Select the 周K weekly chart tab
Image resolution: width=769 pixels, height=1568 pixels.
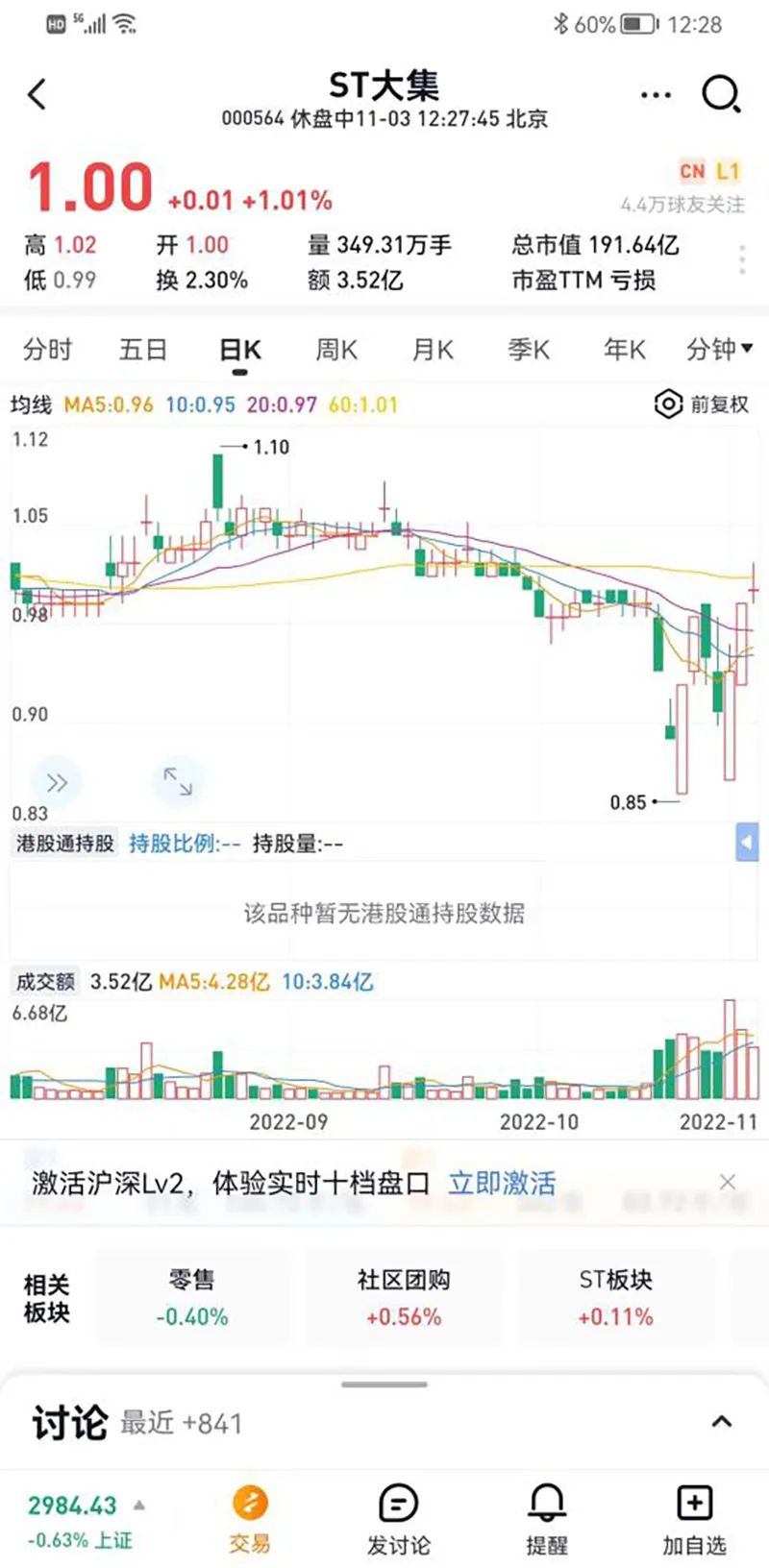coord(336,350)
